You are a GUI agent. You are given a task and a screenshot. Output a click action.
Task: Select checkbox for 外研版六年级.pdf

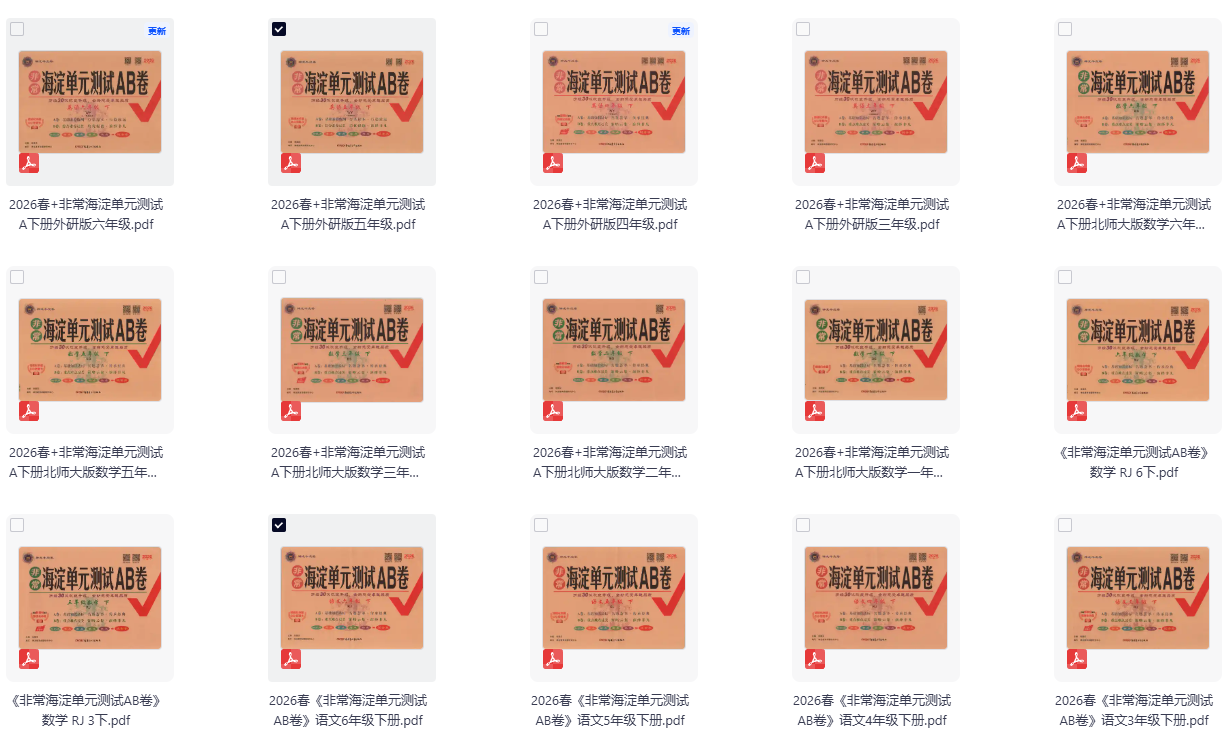pos(17,29)
